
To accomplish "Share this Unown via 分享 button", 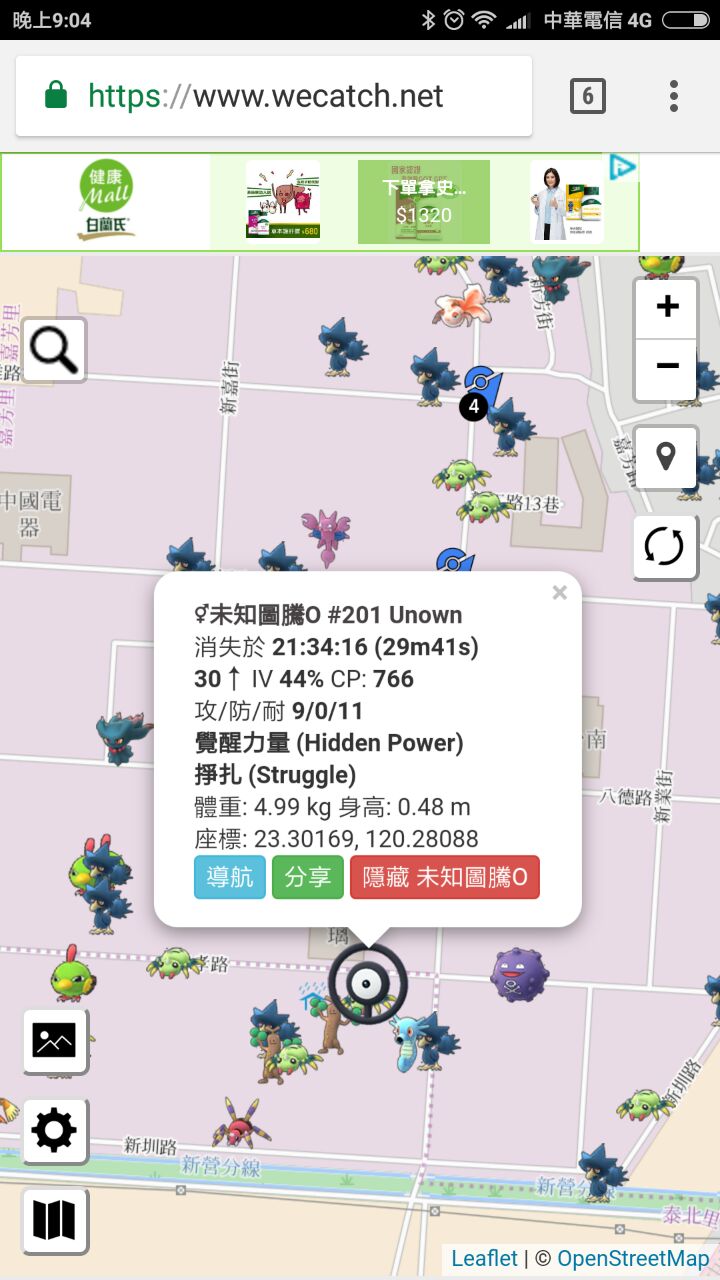I will [x=308, y=877].
